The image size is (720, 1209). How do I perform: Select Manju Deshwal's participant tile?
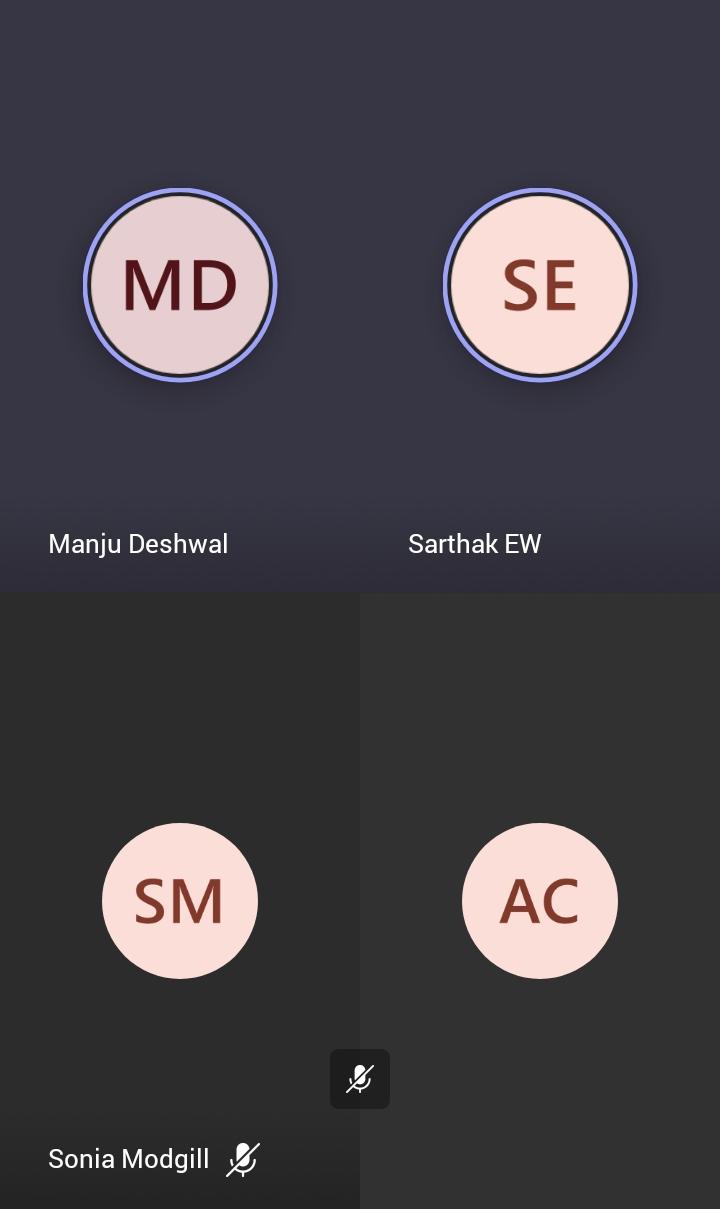180,296
